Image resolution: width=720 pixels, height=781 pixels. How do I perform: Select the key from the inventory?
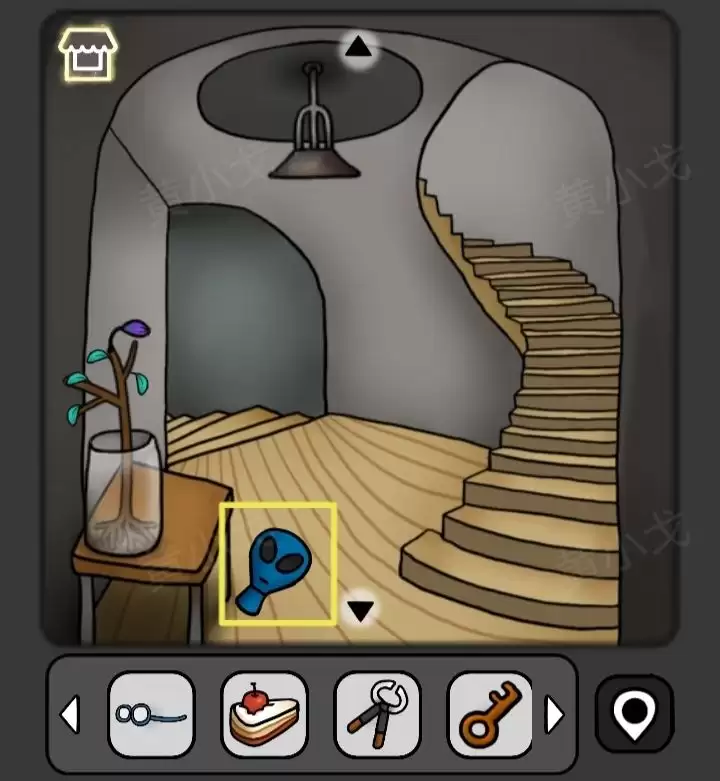[490, 714]
